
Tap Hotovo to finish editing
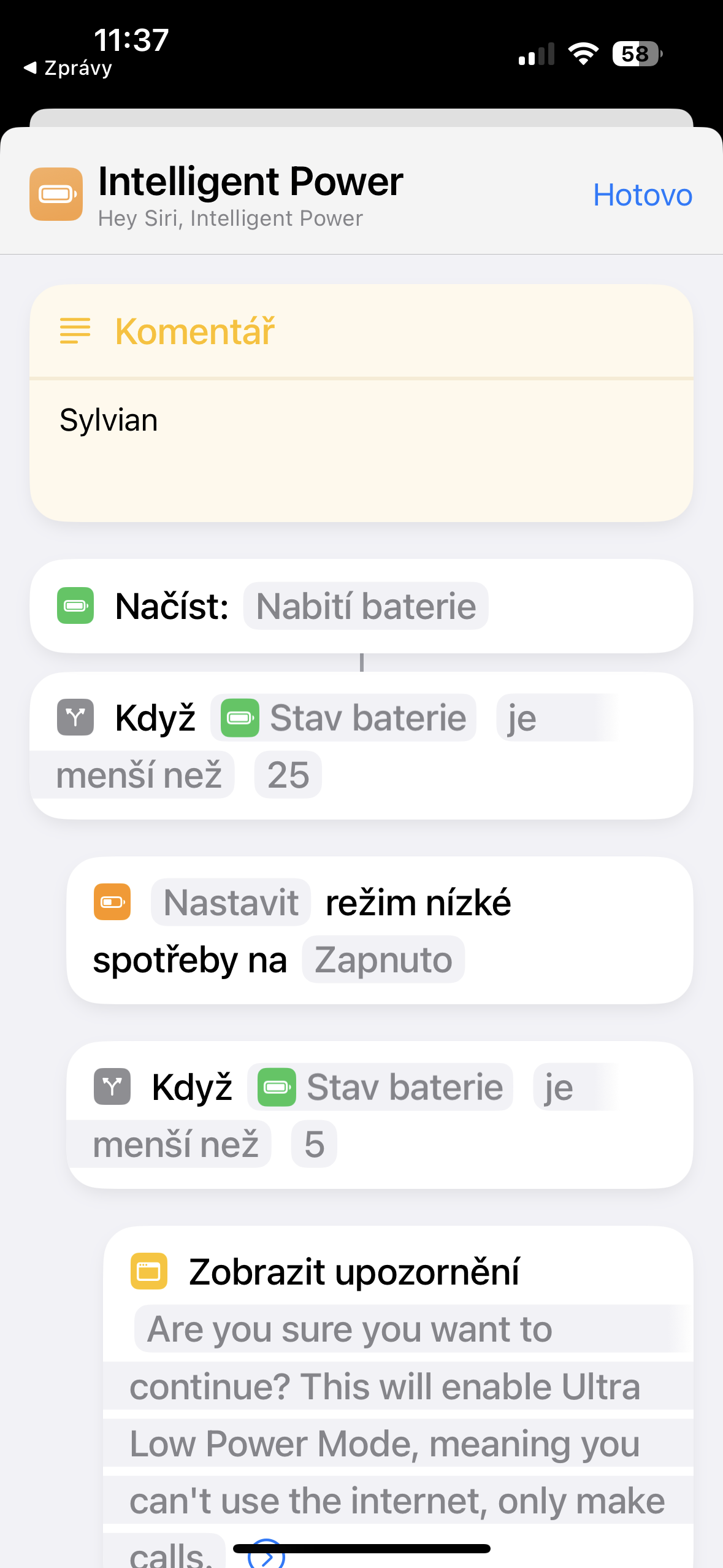click(641, 194)
